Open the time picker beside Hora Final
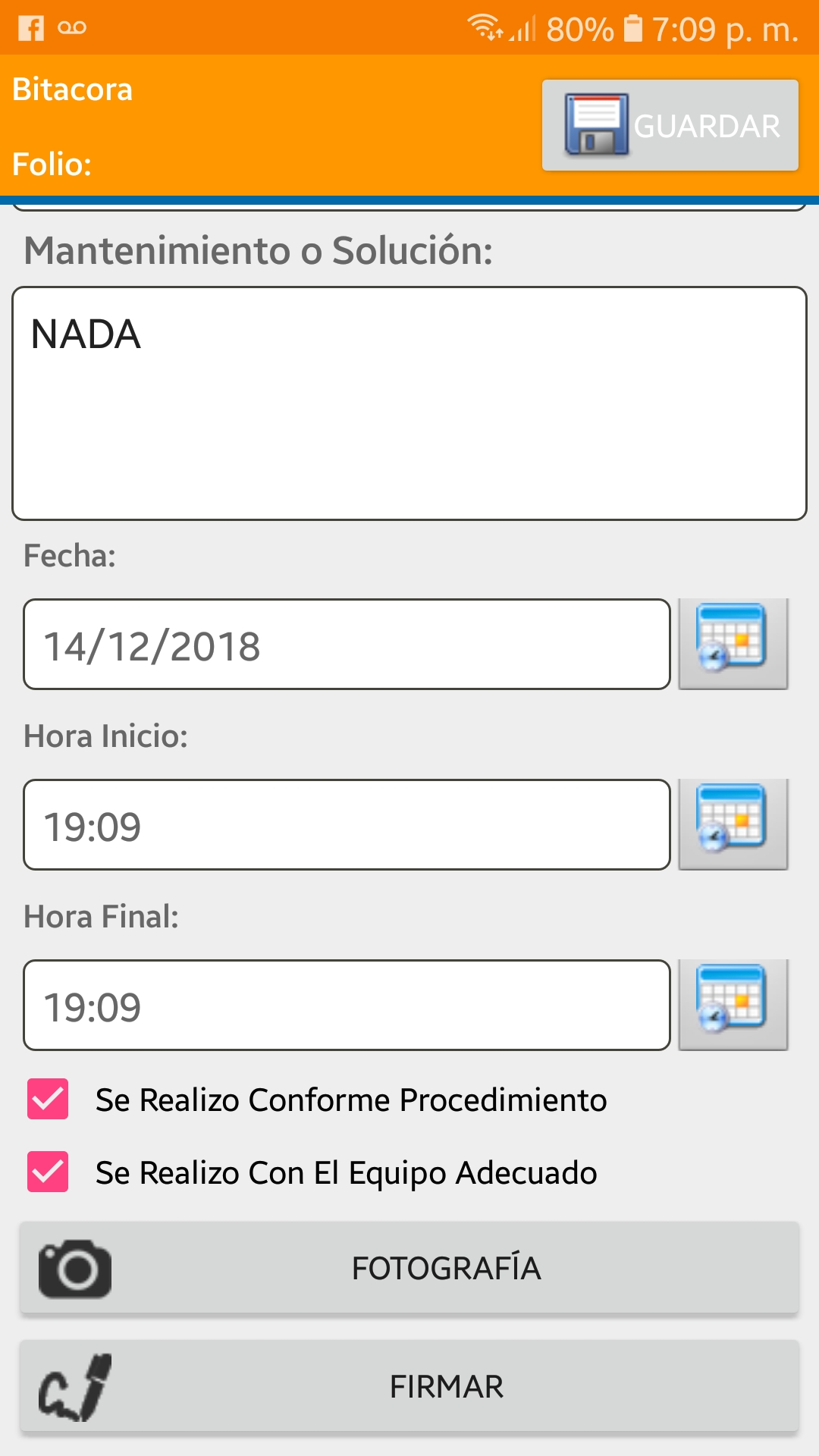Viewport: 819px width, 1456px height. [733, 1005]
